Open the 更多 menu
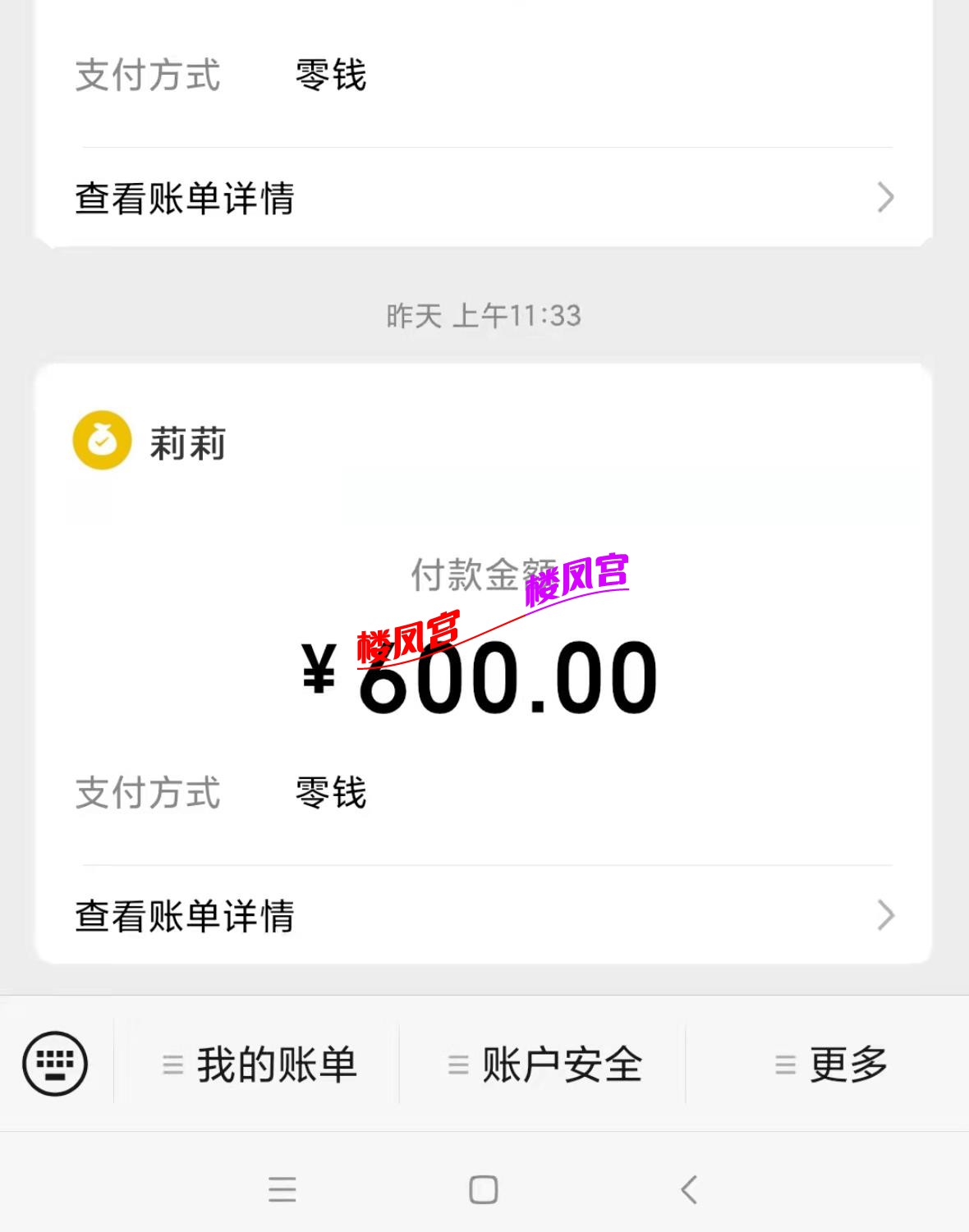Image resolution: width=969 pixels, height=1232 pixels. pyautogui.click(x=847, y=1064)
